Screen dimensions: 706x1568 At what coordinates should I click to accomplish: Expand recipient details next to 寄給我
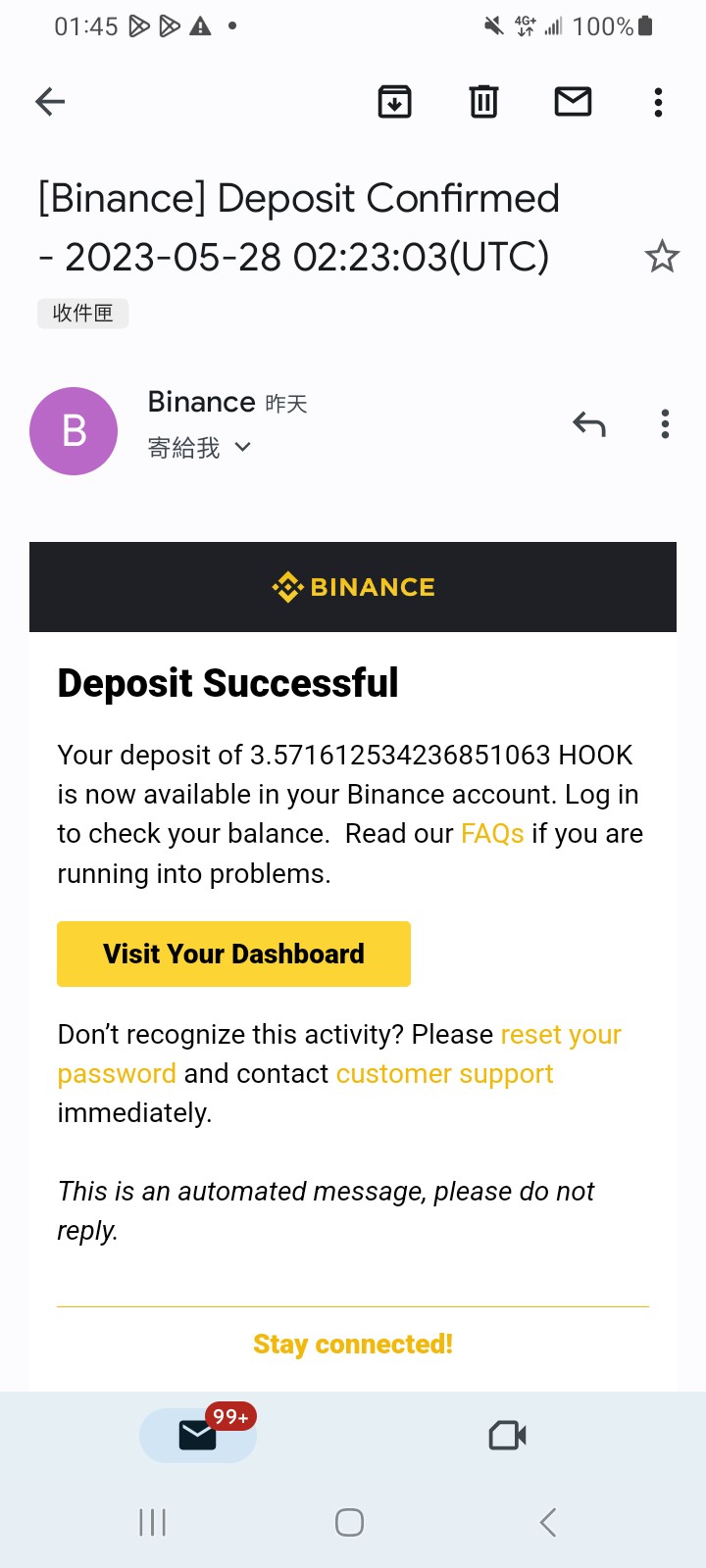(243, 447)
